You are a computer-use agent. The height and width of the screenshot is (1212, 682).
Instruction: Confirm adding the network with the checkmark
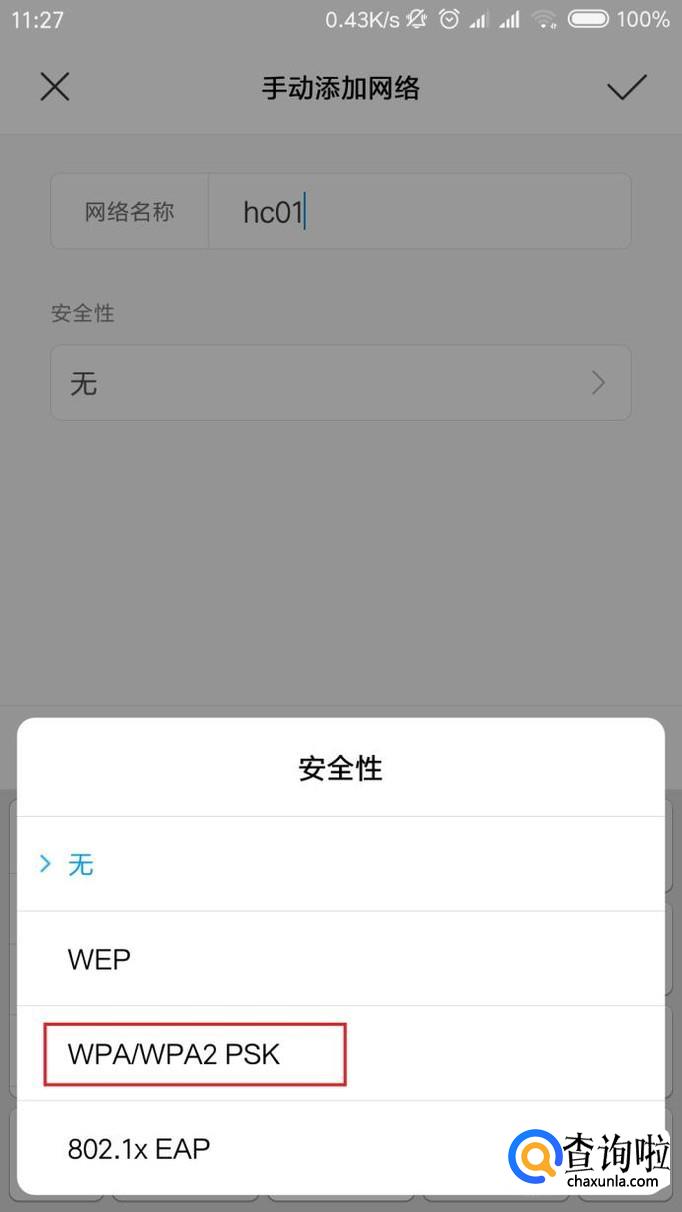pyautogui.click(x=627, y=88)
